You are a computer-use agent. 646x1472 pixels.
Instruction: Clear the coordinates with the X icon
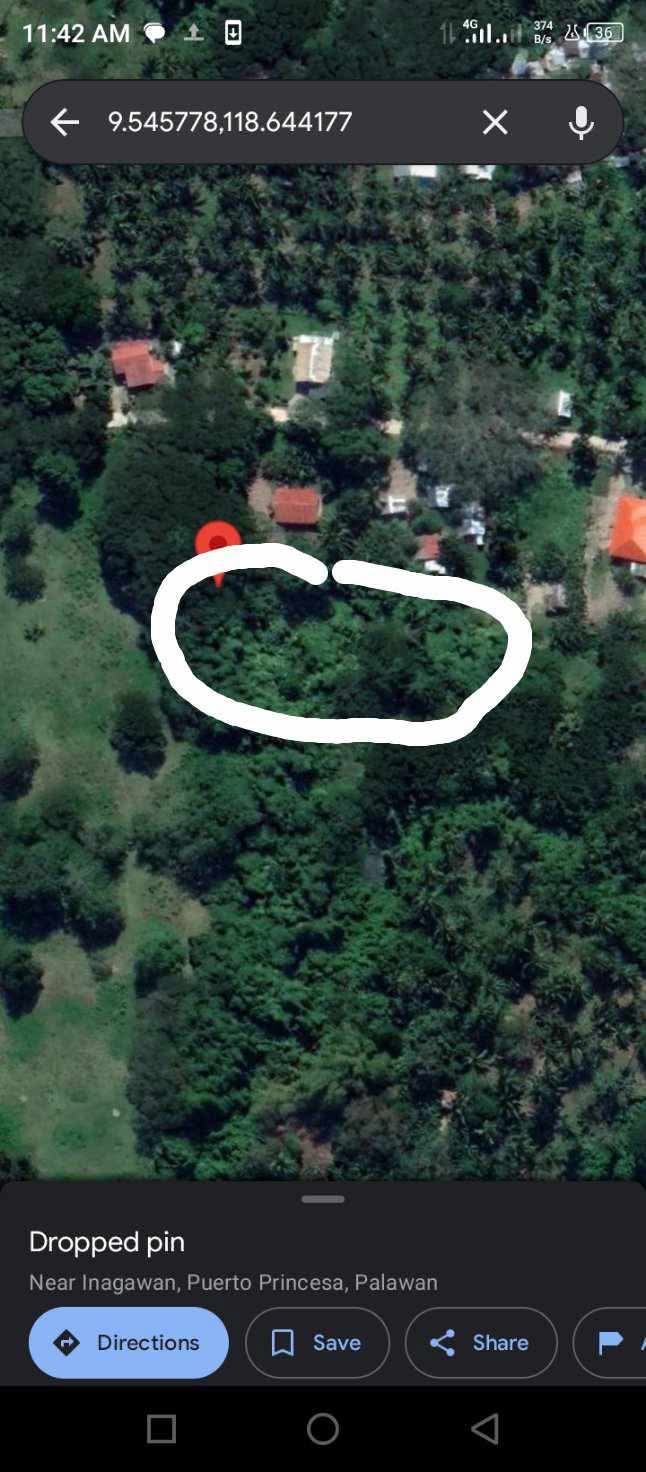pos(495,122)
